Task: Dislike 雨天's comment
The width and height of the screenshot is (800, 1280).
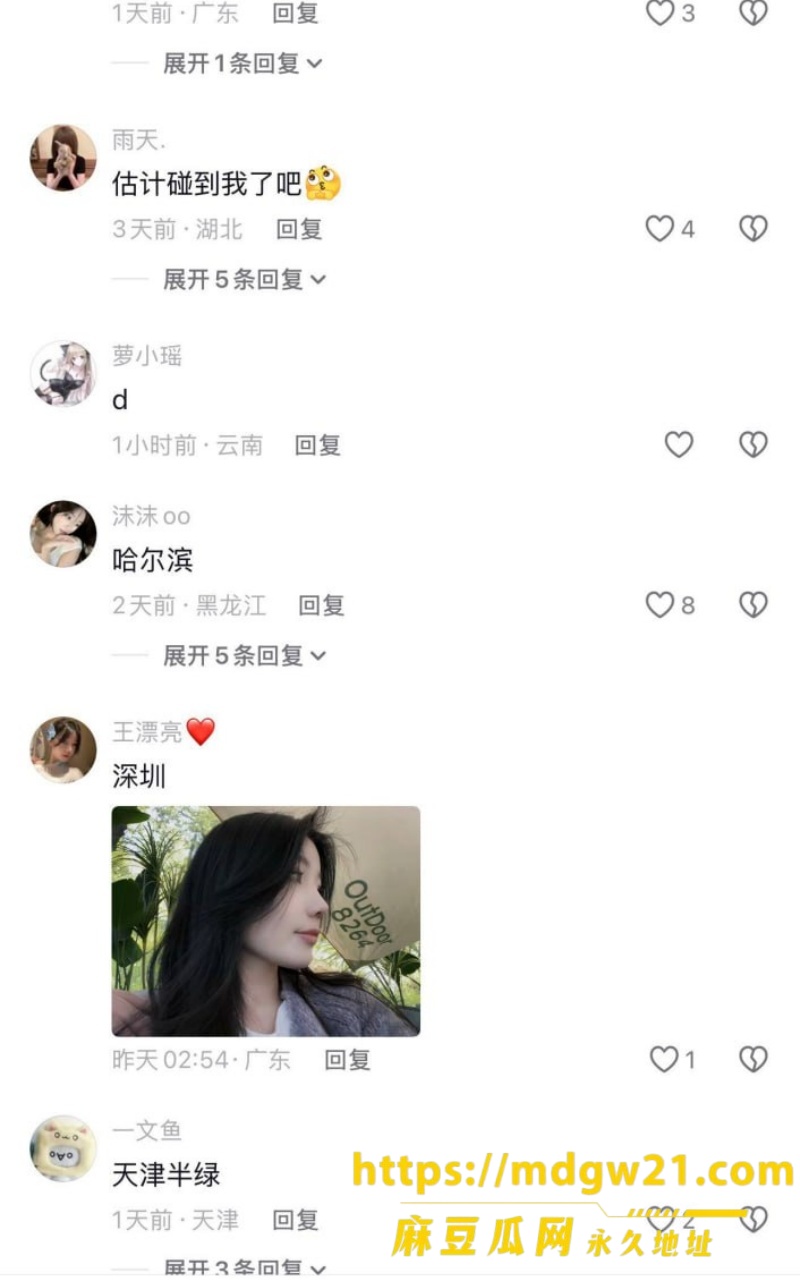Action: pos(753,229)
